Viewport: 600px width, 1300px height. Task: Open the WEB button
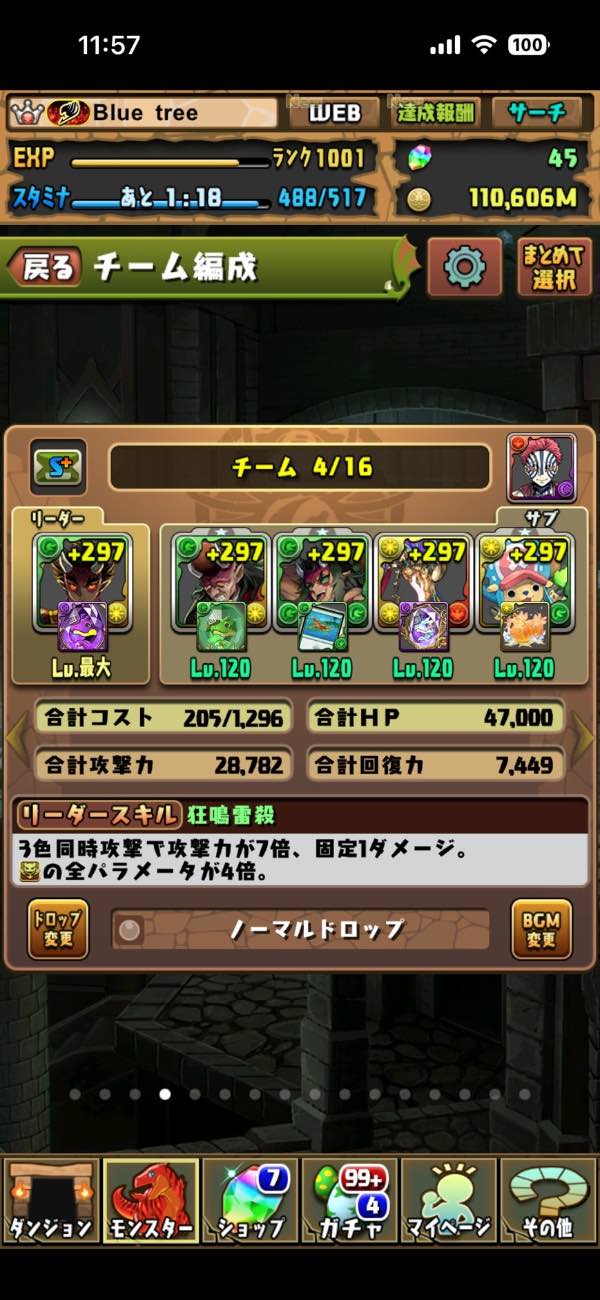click(x=334, y=113)
